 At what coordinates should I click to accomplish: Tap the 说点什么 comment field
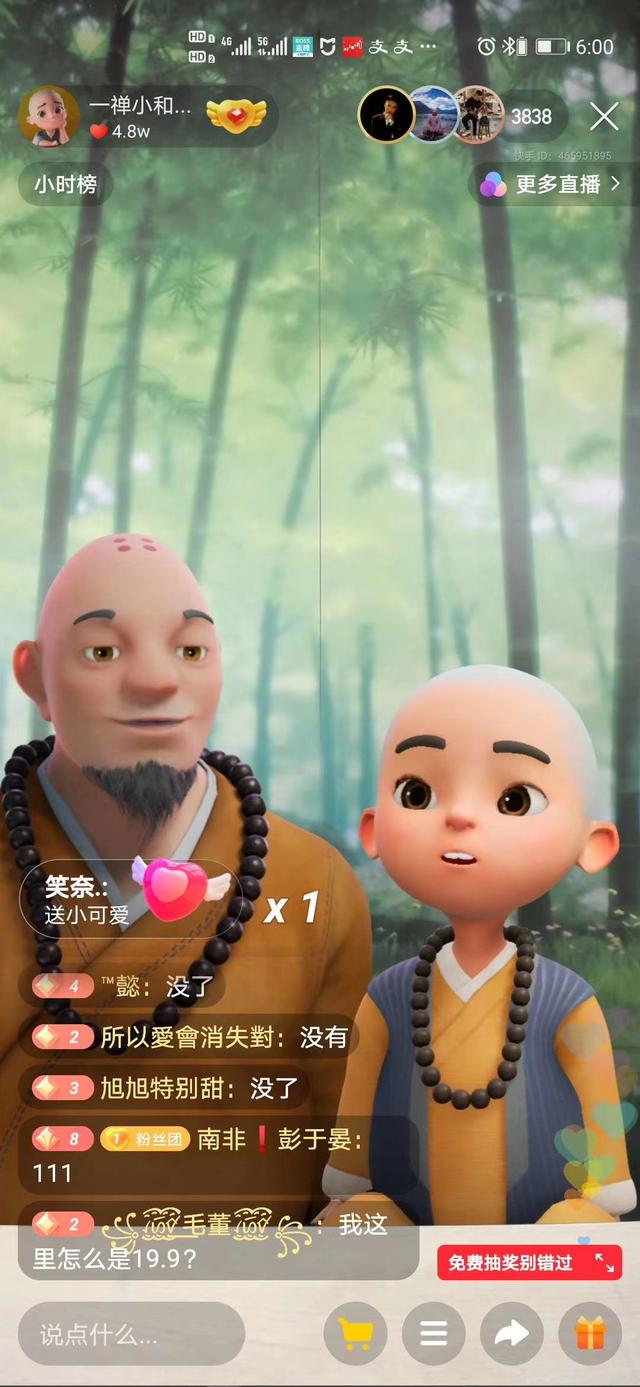pos(131,1334)
